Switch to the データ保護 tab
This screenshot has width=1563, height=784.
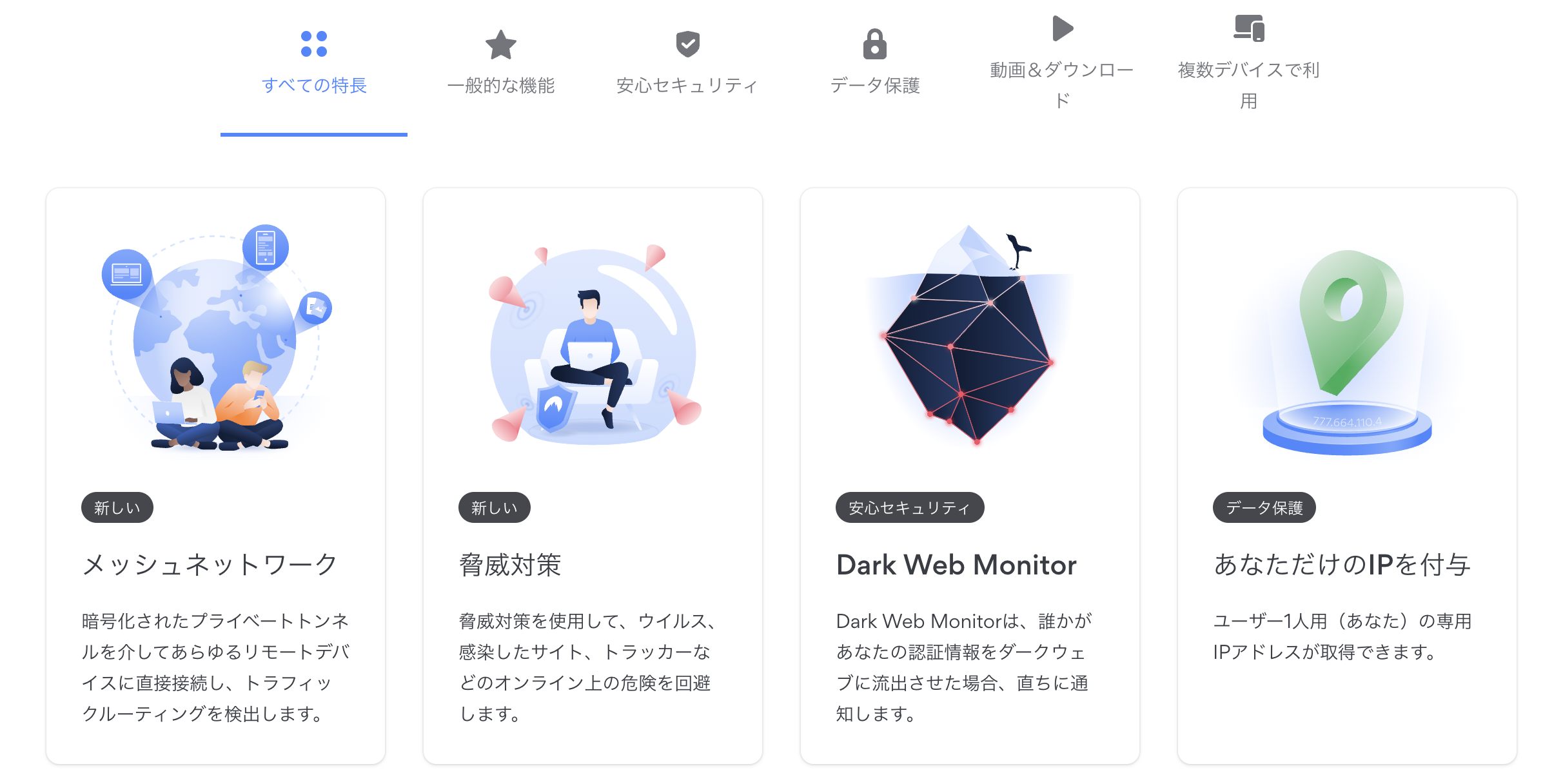[874, 64]
